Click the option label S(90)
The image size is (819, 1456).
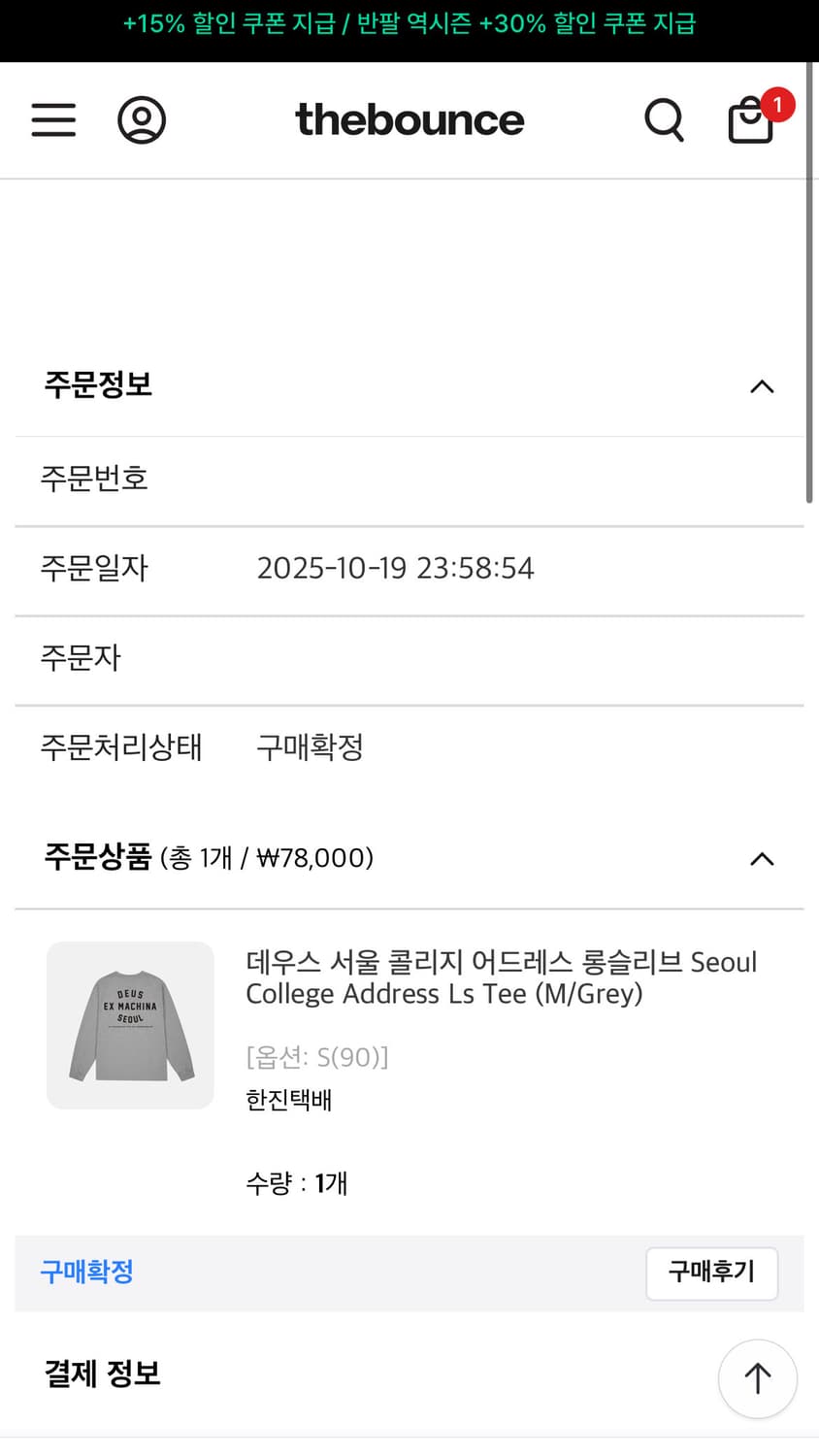318,1057
